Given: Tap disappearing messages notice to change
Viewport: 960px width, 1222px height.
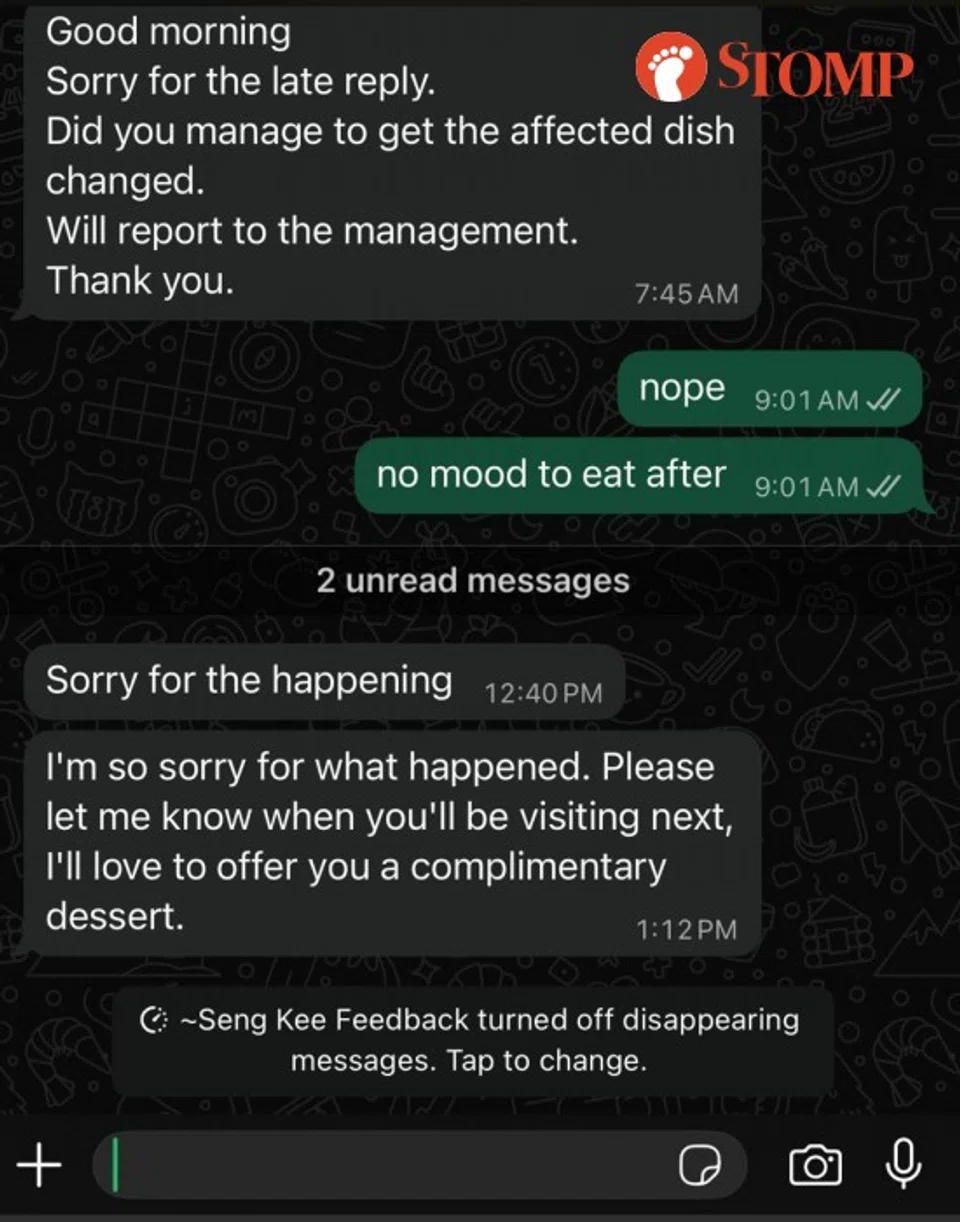Looking at the screenshot, I should point(472,1040).
